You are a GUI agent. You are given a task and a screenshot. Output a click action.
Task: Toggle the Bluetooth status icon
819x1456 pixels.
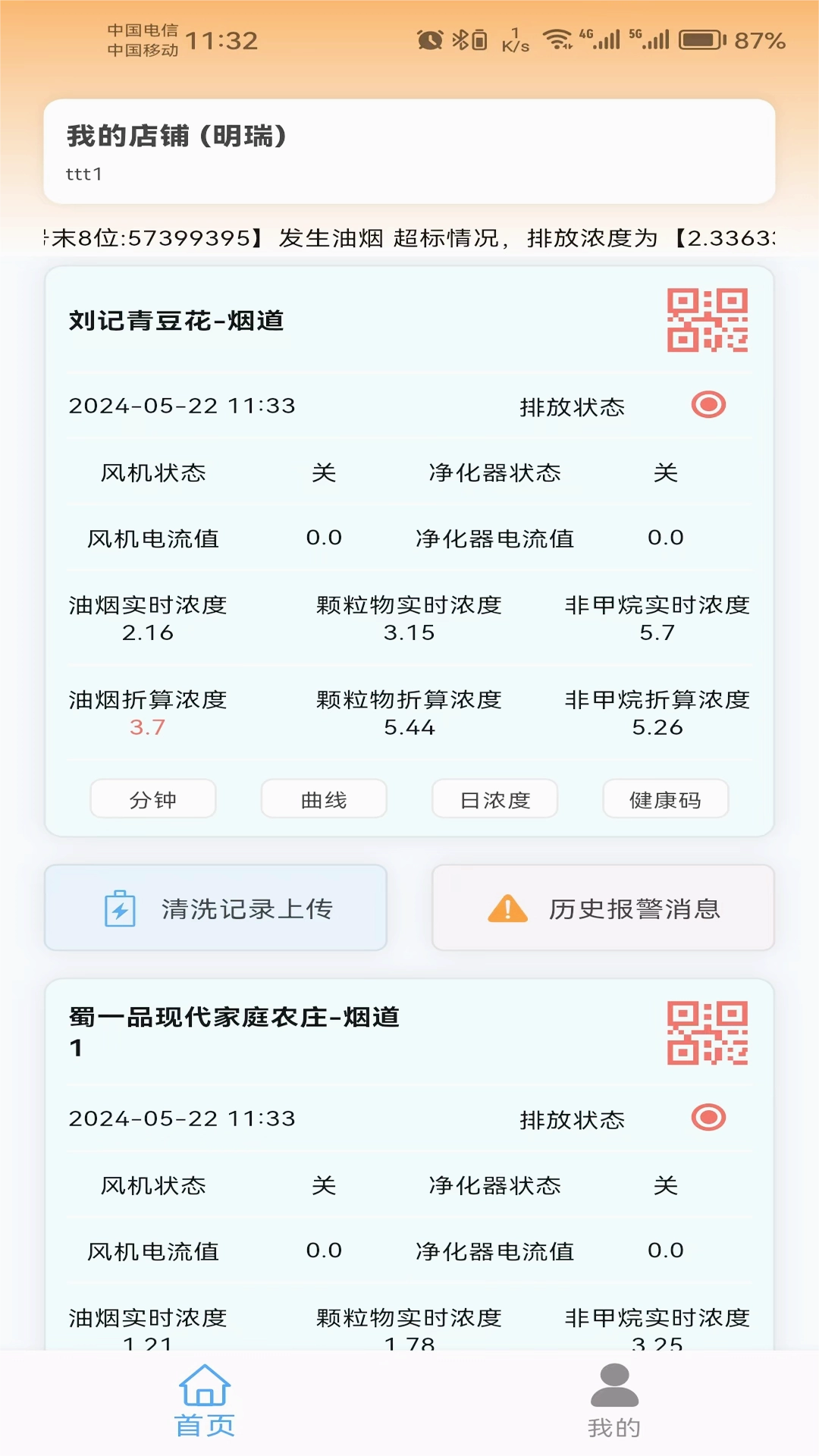tap(461, 38)
